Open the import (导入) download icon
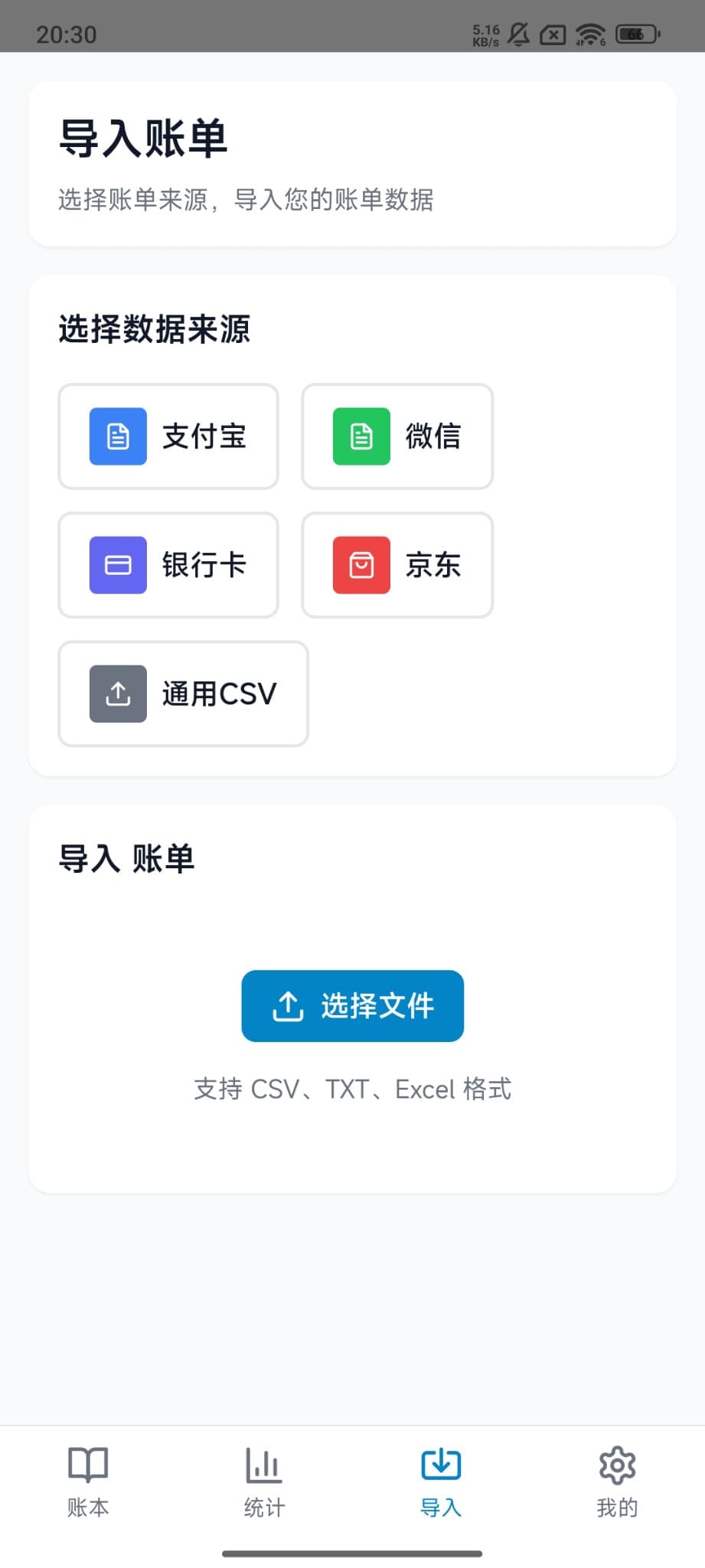This screenshot has width=705, height=1568. pyautogui.click(x=440, y=1464)
